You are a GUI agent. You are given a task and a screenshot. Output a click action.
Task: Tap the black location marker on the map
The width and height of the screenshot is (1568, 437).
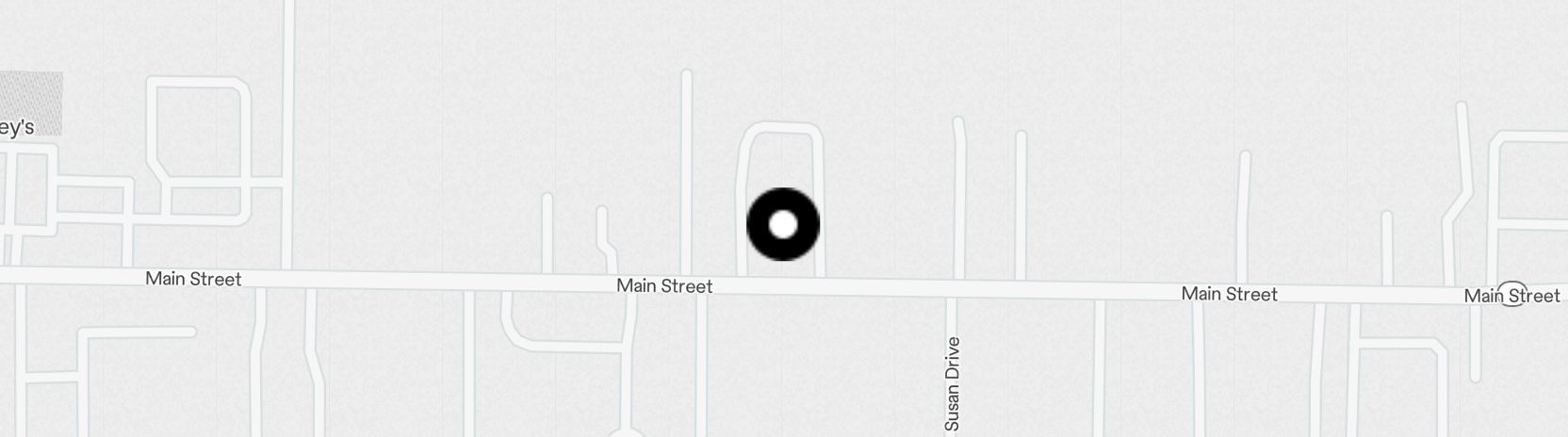click(783, 225)
